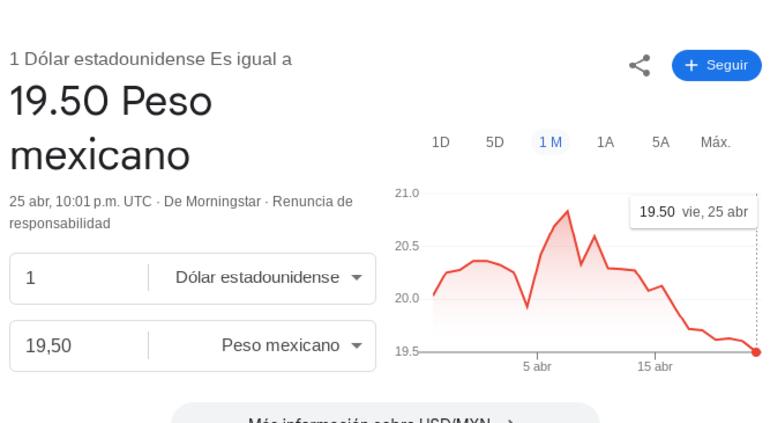This screenshot has height=423, width=770.
Task: Switch chart to 5A range
Action: coord(660,142)
